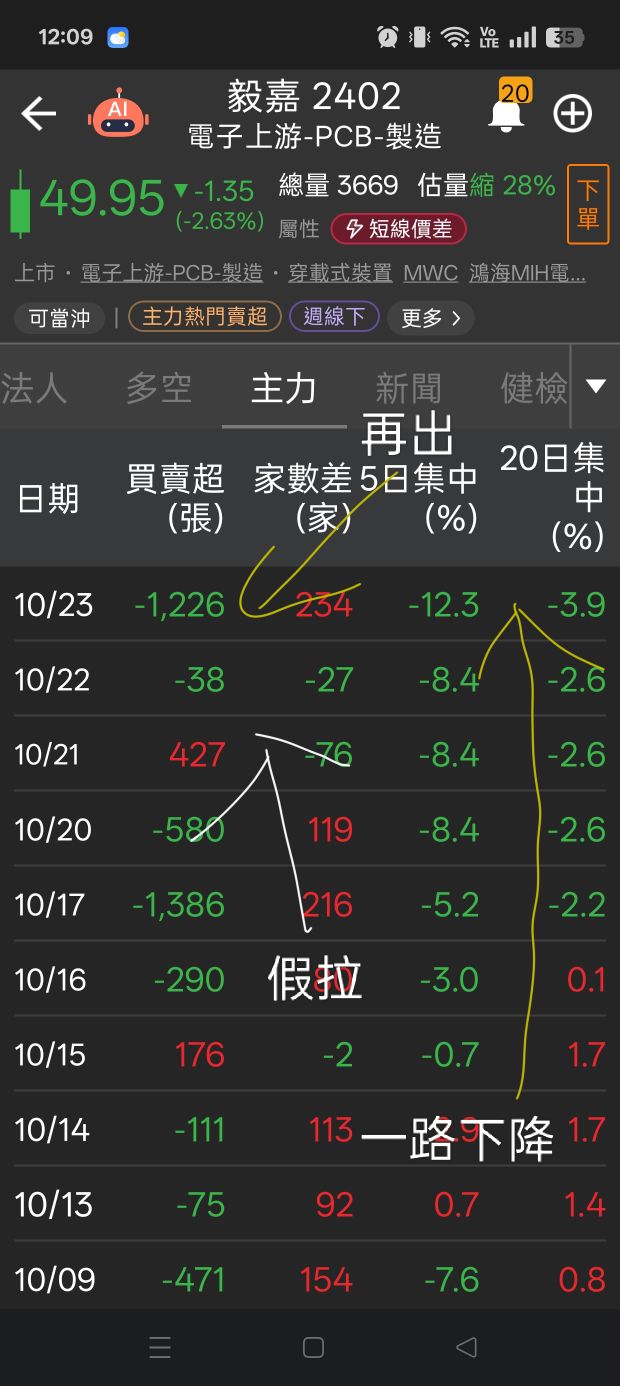Select the 週線下 chip

(334, 317)
